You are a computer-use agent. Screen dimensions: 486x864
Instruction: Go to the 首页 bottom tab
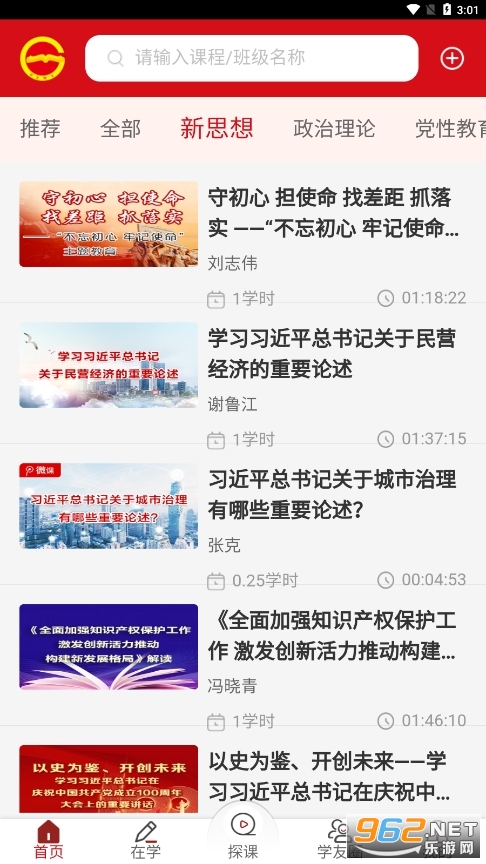48,841
